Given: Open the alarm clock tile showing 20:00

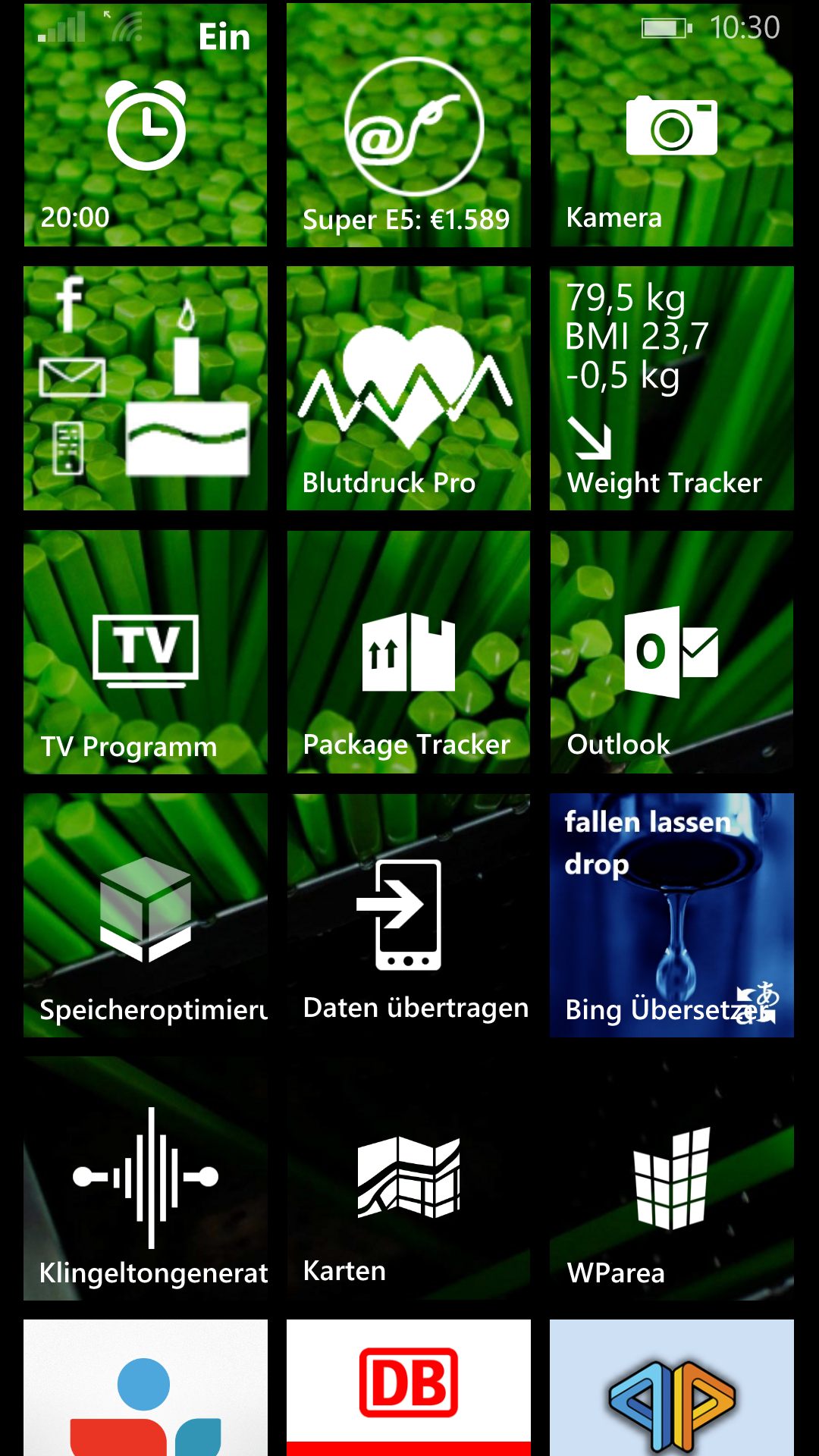Looking at the screenshot, I should (x=146, y=125).
